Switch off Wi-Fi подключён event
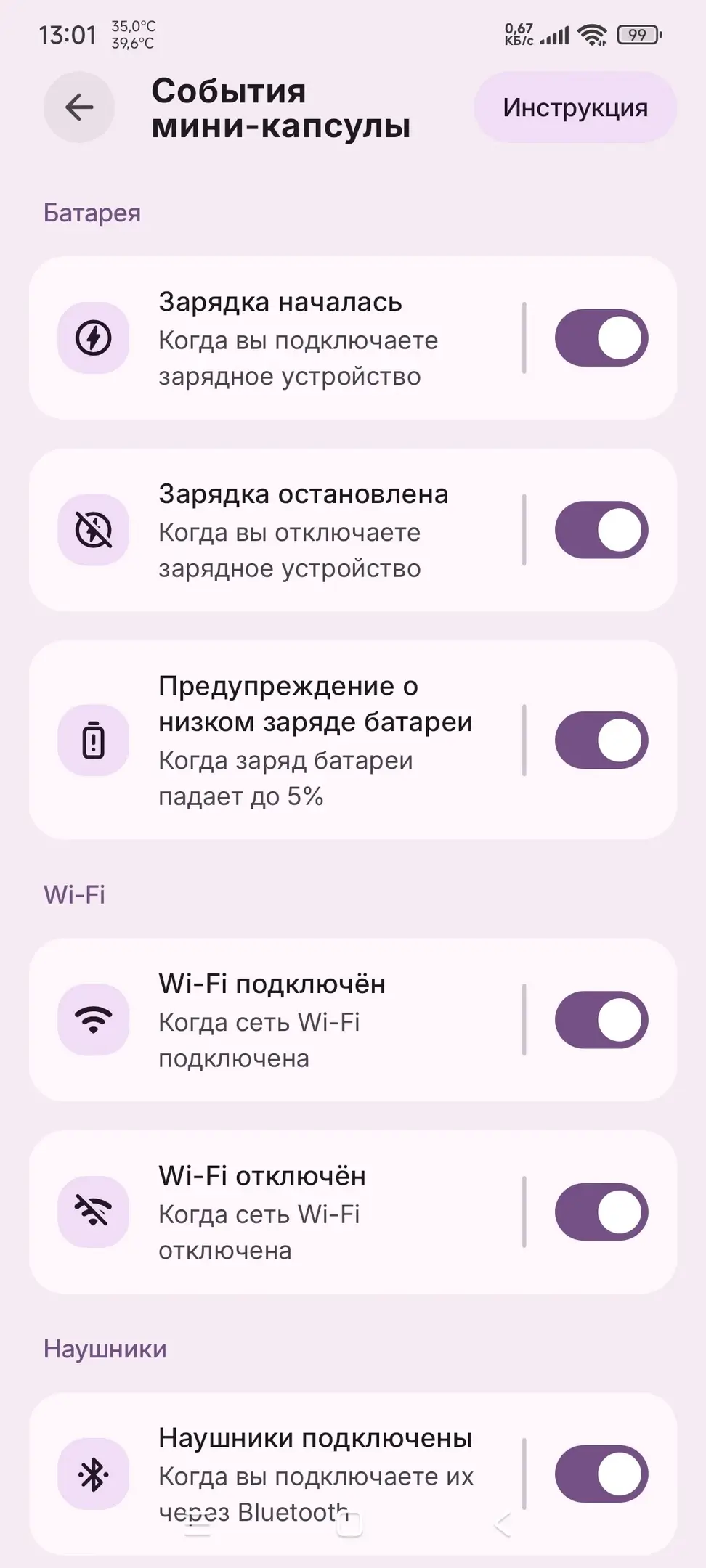Image resolution: width=706 pixels, height=1568 pixels. coord(601,1020)
